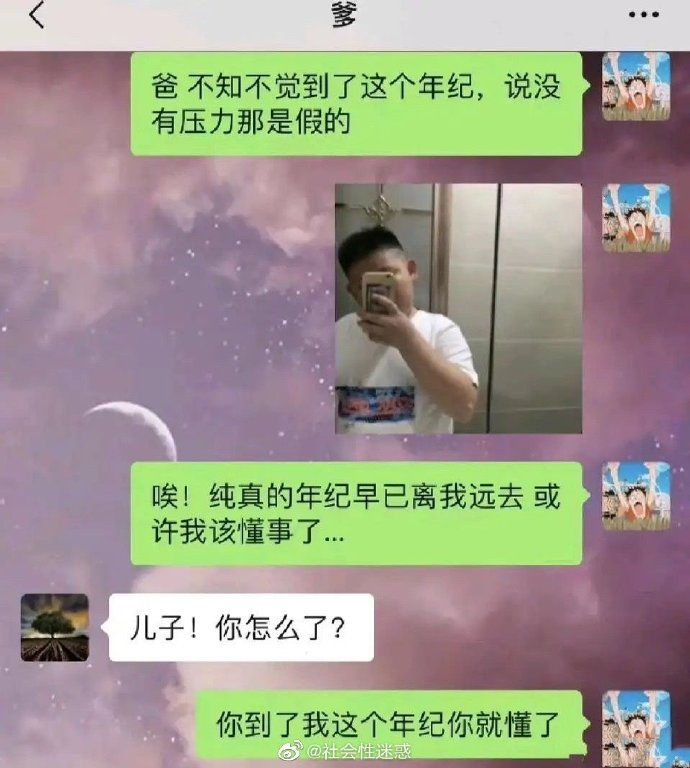Image resolution: width=690 pixels, height=768 pixels.
Task: Go back from the chat with 爹
Action: click(x=37, y=17)
